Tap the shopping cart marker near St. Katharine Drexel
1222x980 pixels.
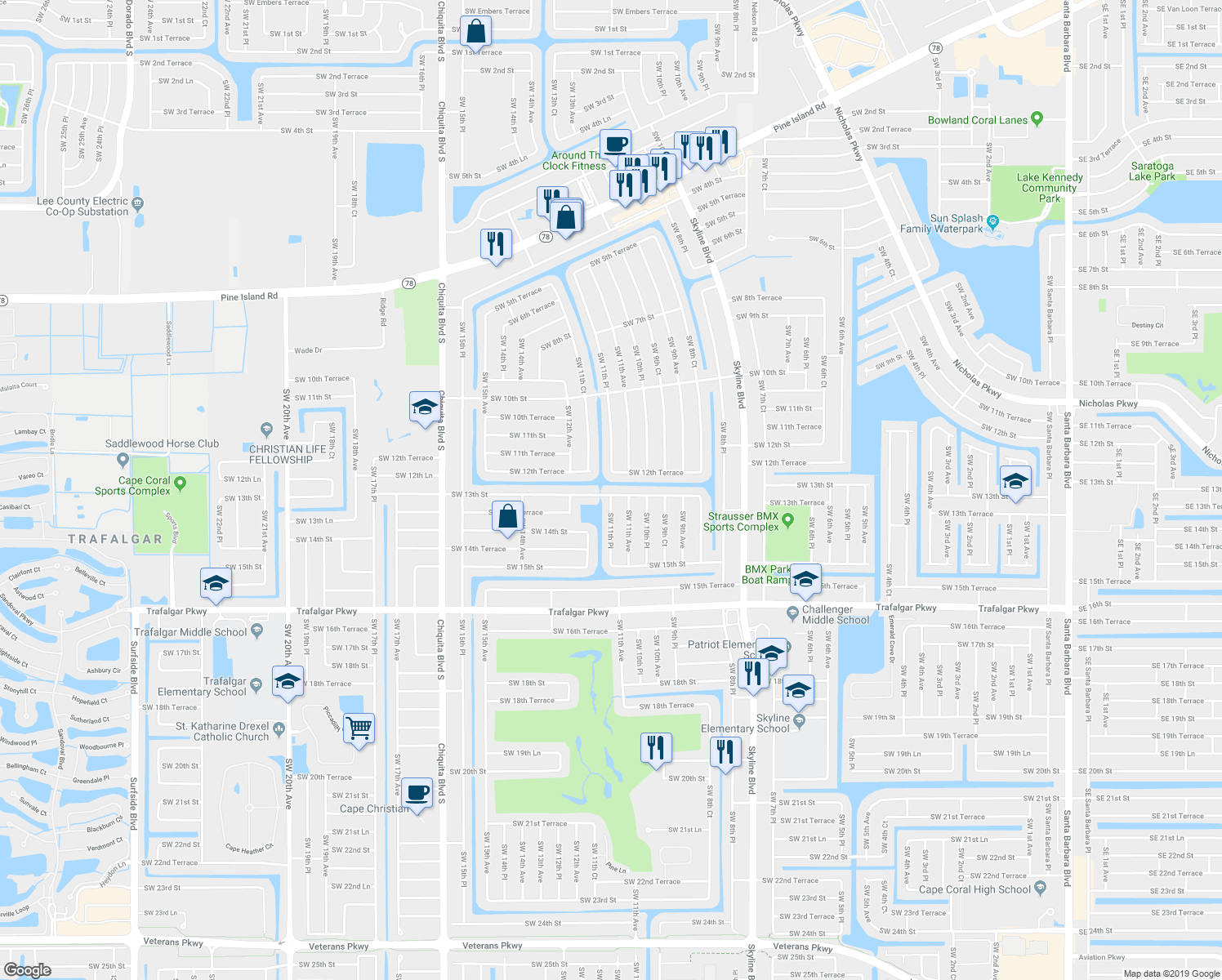(x=359, y=727)
